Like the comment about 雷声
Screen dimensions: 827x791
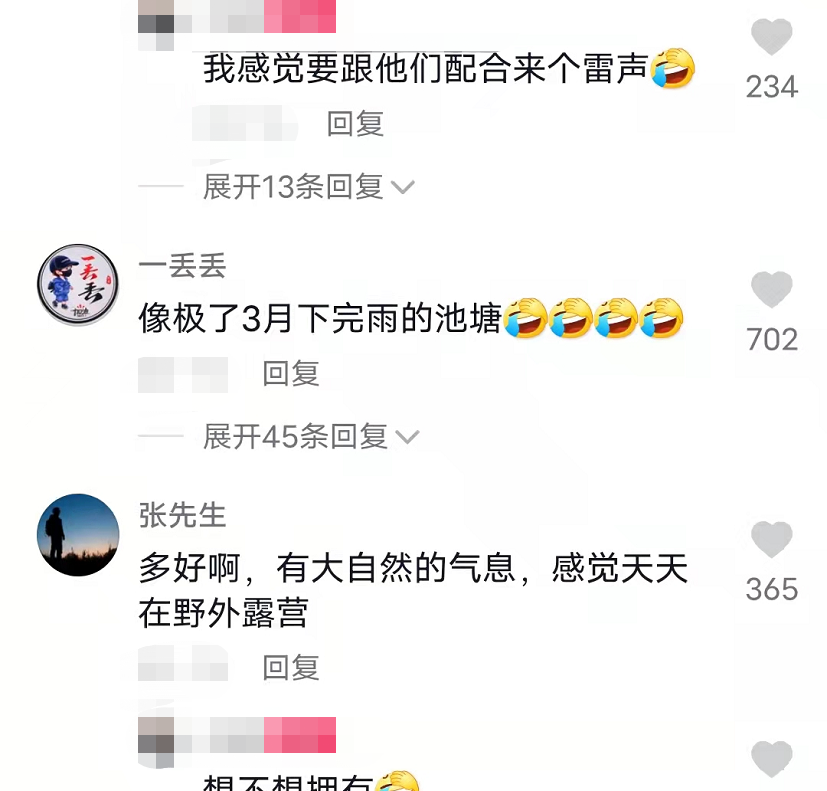click(772, 37)
